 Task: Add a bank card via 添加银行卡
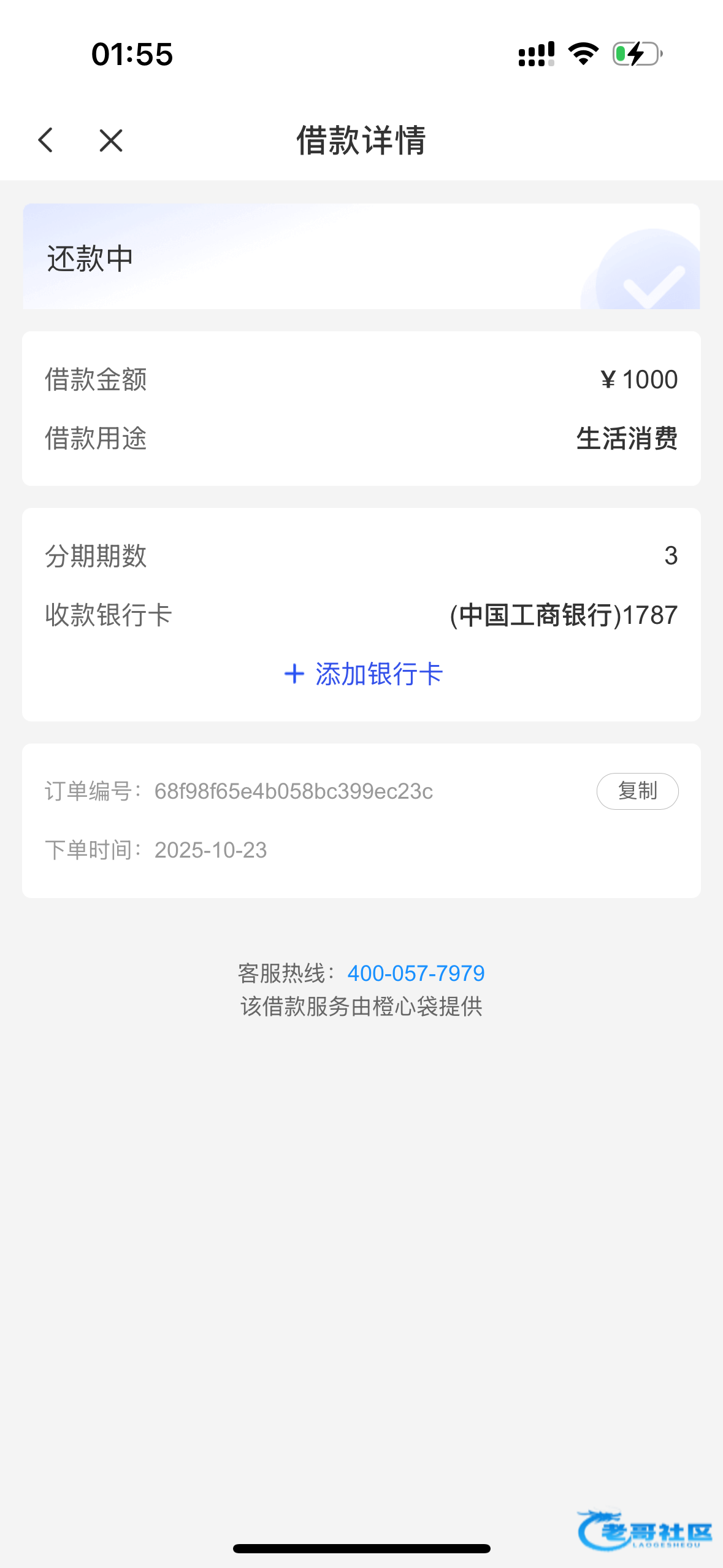(363, 674)
